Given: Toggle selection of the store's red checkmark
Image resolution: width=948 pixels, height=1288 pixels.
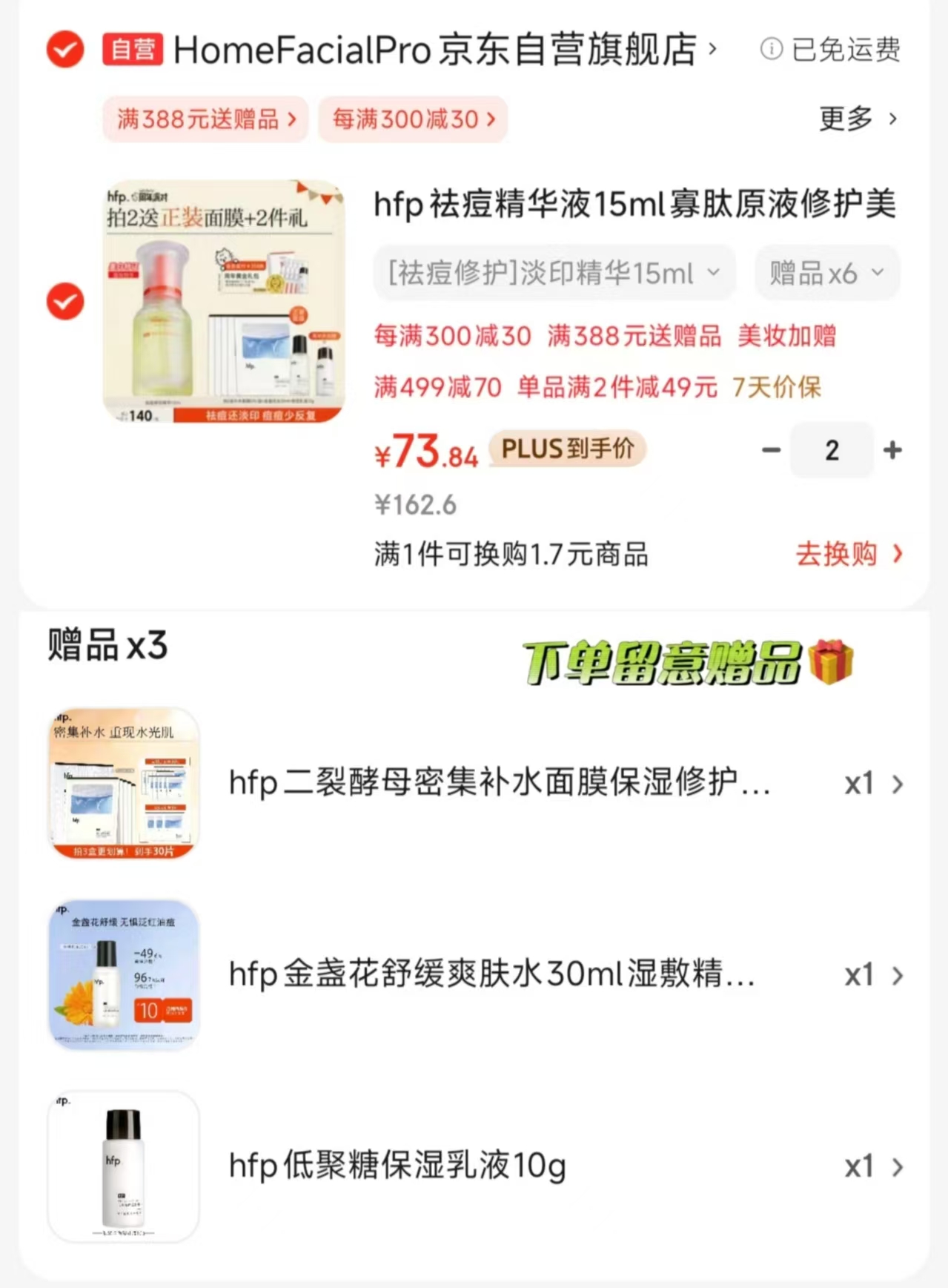Looking at the screenshot, I should 64,49.
